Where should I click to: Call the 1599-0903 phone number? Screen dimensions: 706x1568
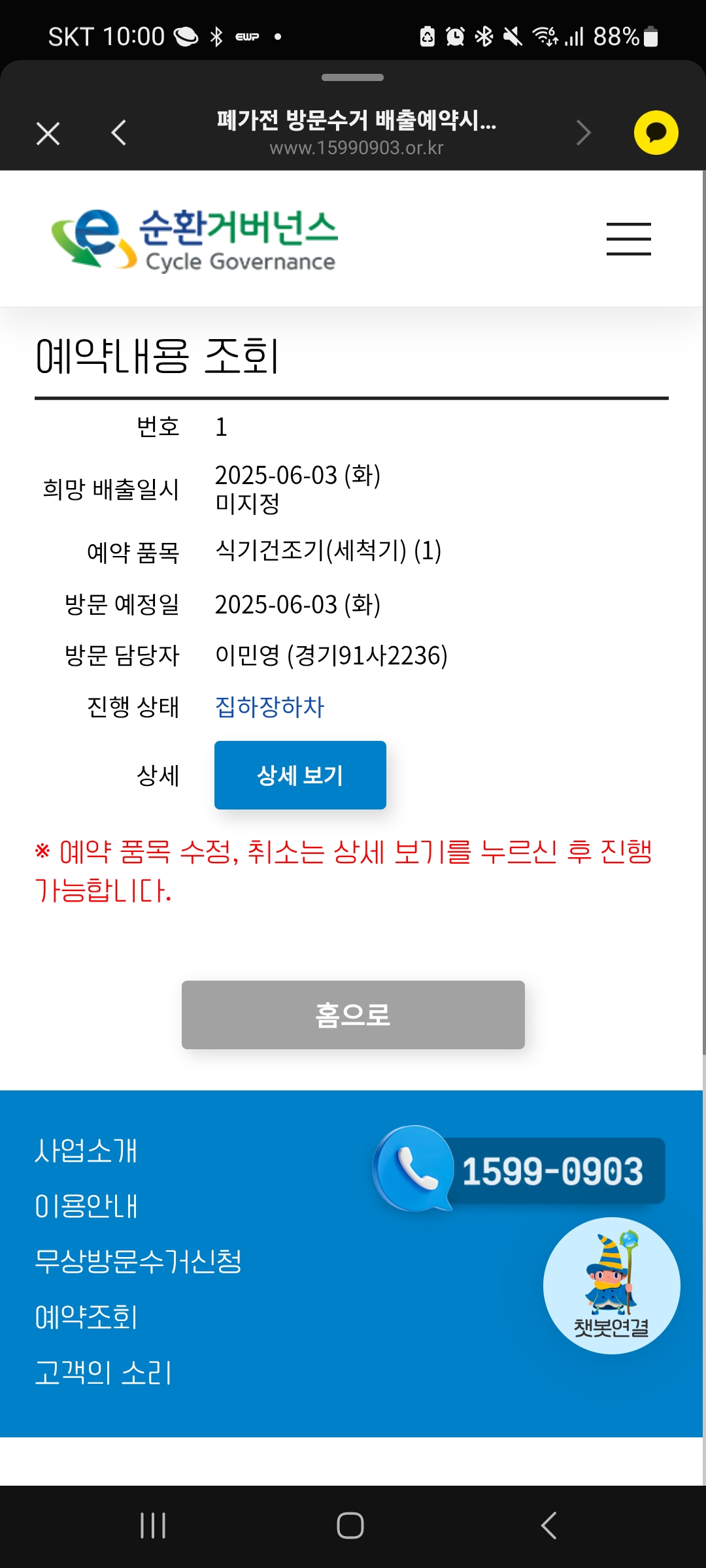[519, 1169]
